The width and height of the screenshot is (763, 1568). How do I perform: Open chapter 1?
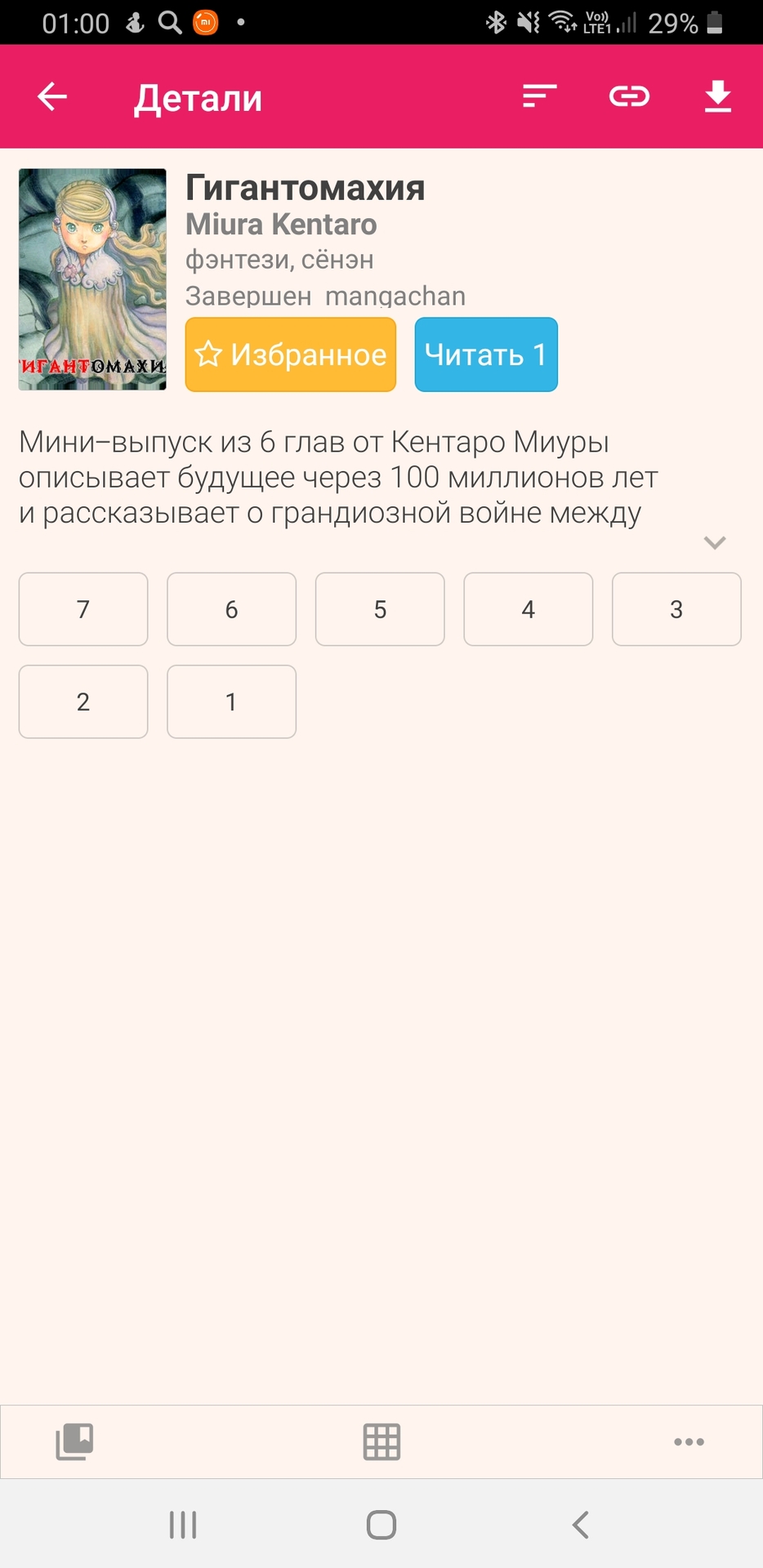coord(231,702)
